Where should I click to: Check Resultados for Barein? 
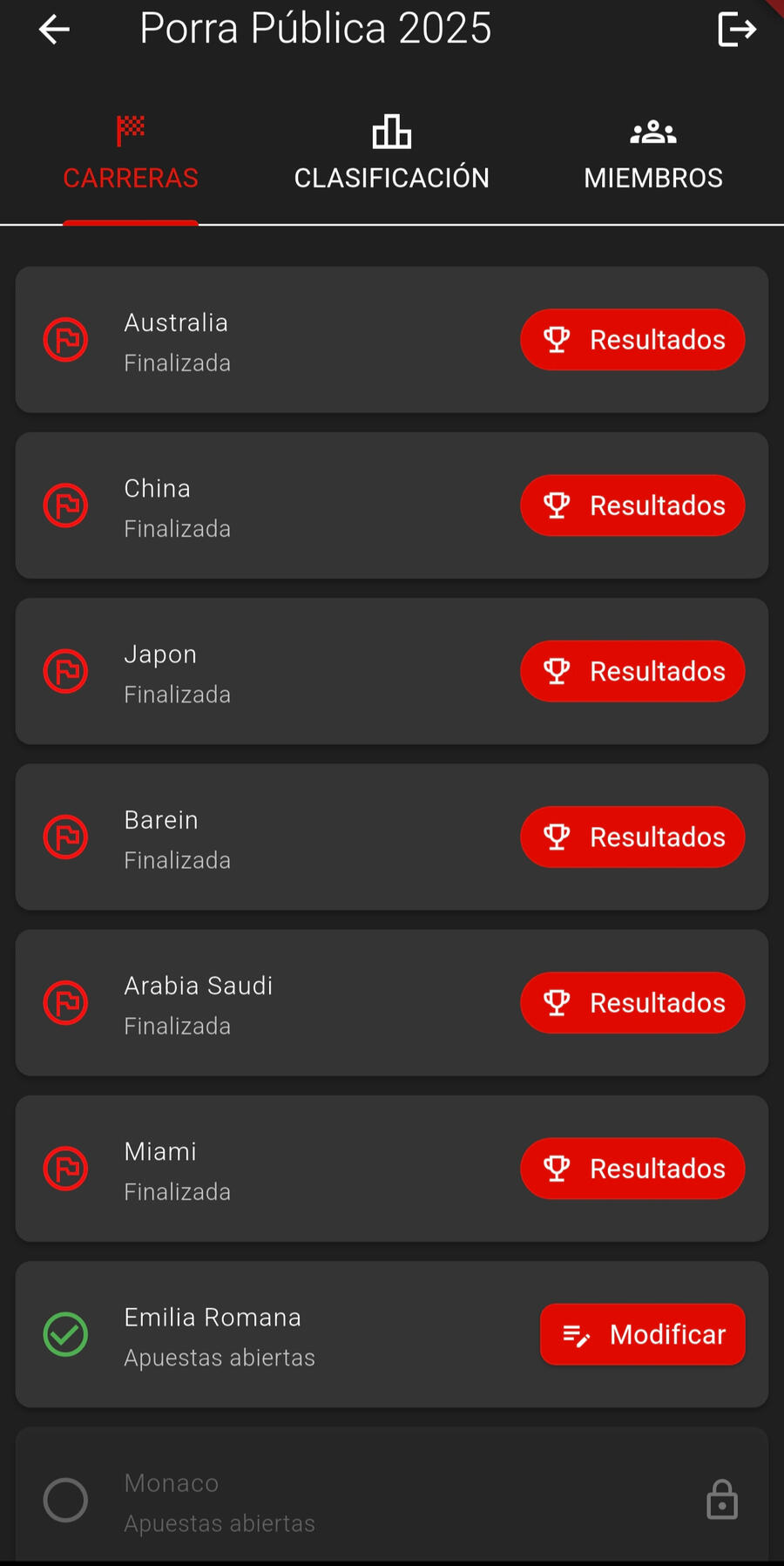pos(632,837)
